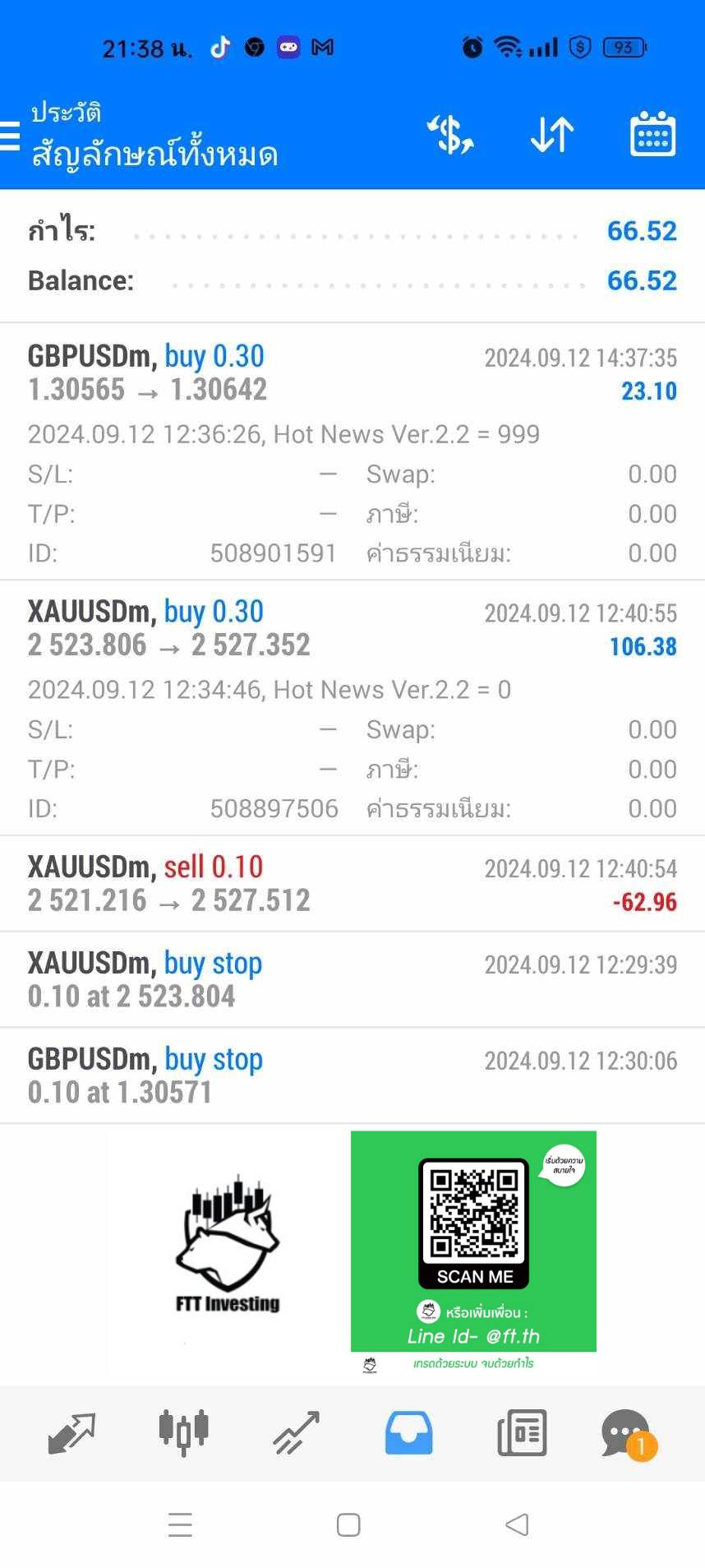Select the History inbox tab

tap(408, 1433)
